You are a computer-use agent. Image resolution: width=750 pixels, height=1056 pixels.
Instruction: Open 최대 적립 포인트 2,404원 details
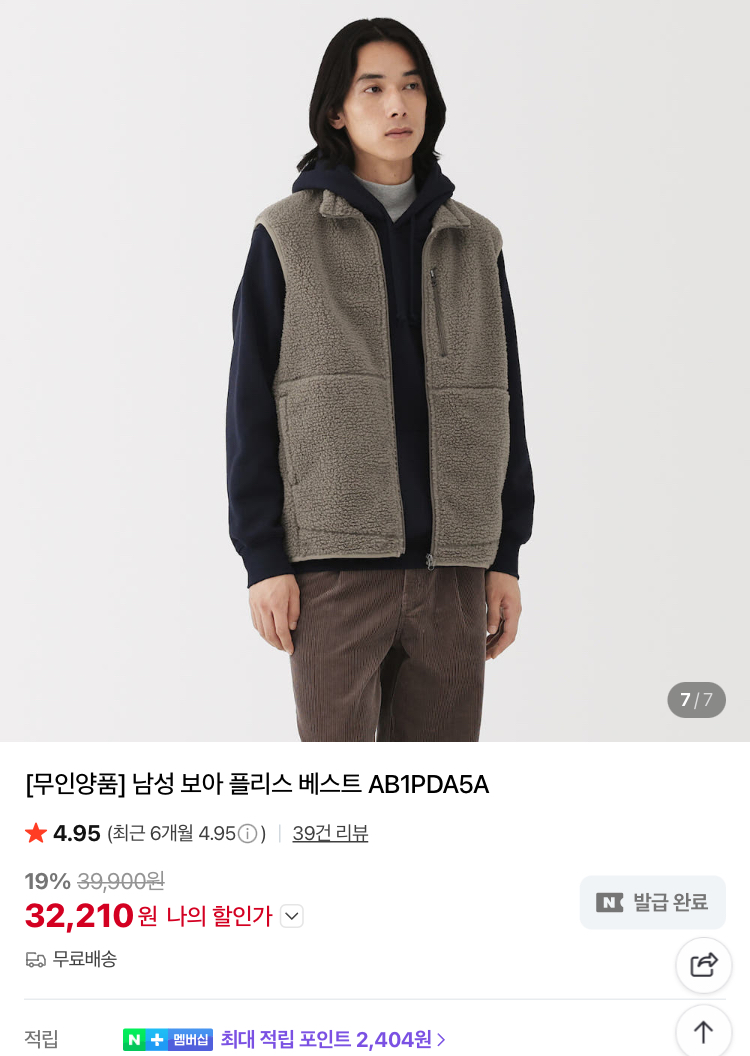tap(333, 1039)
